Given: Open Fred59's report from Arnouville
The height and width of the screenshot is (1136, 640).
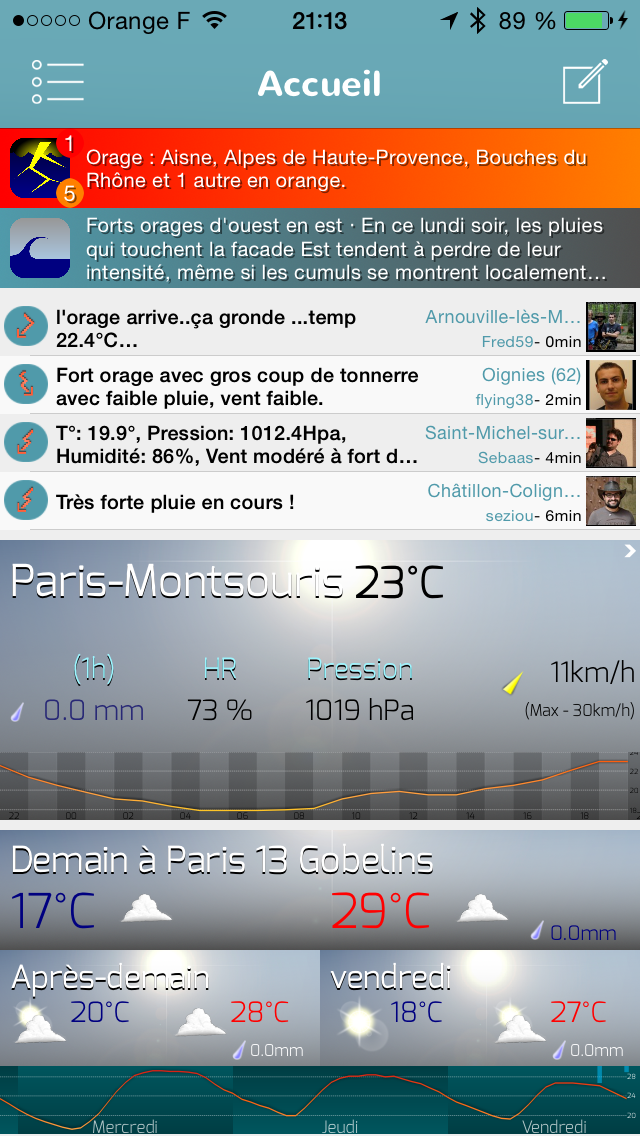Looking at the screenshot, I should [320, 327].
